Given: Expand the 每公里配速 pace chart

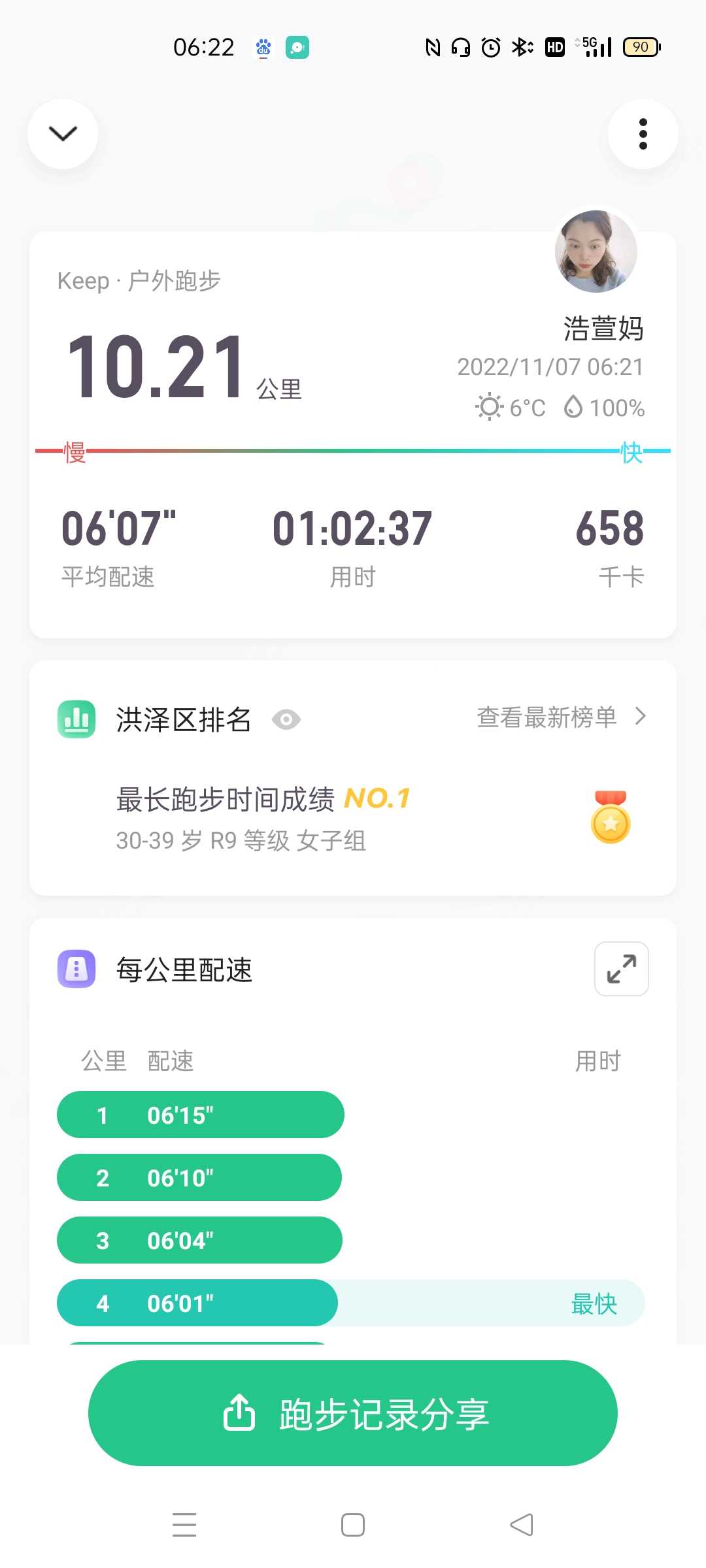Looking at the screenshot, I should [622, 969].
